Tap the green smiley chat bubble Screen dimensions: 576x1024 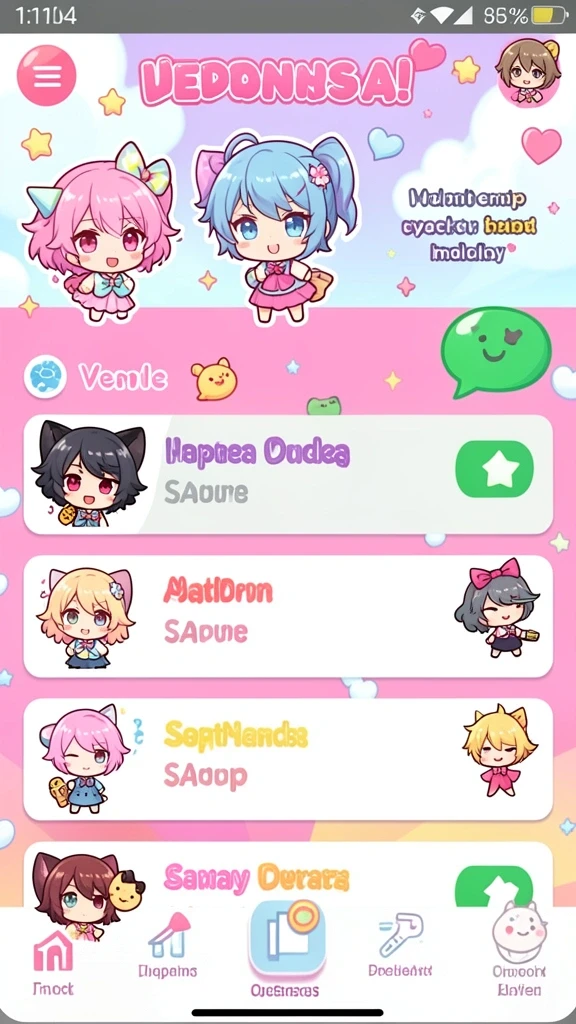tap(496, 353)
